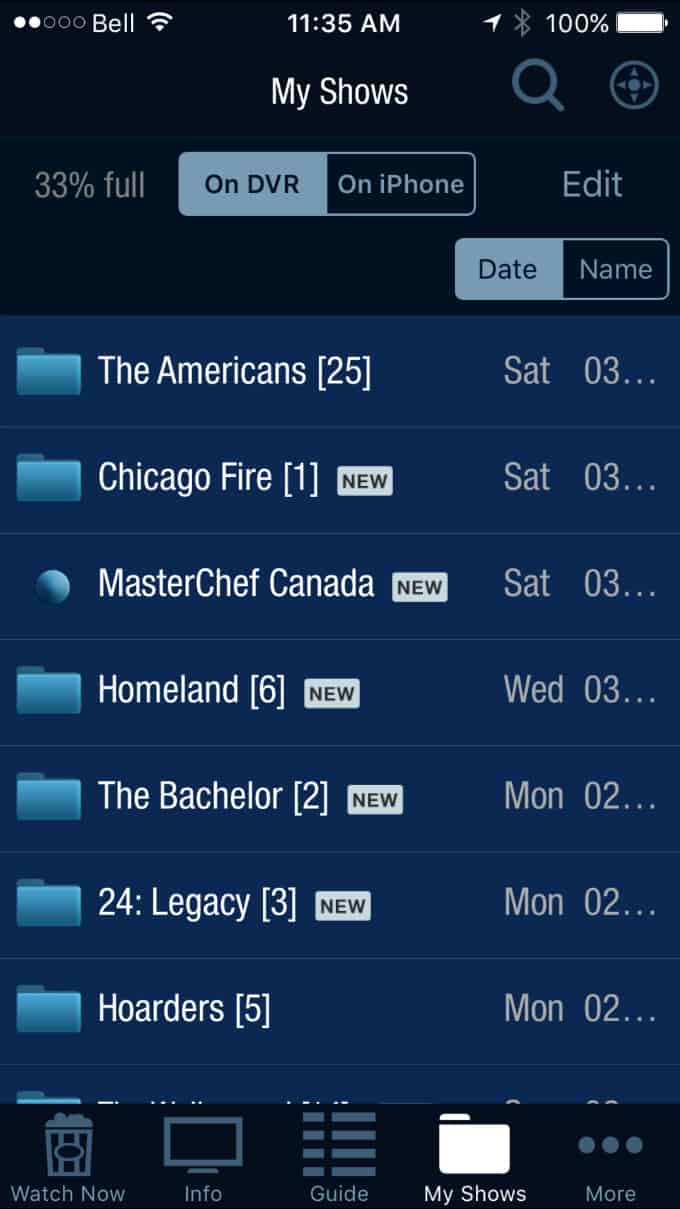
Task: Open The Bachelor folder
Action: coord(340,798)
